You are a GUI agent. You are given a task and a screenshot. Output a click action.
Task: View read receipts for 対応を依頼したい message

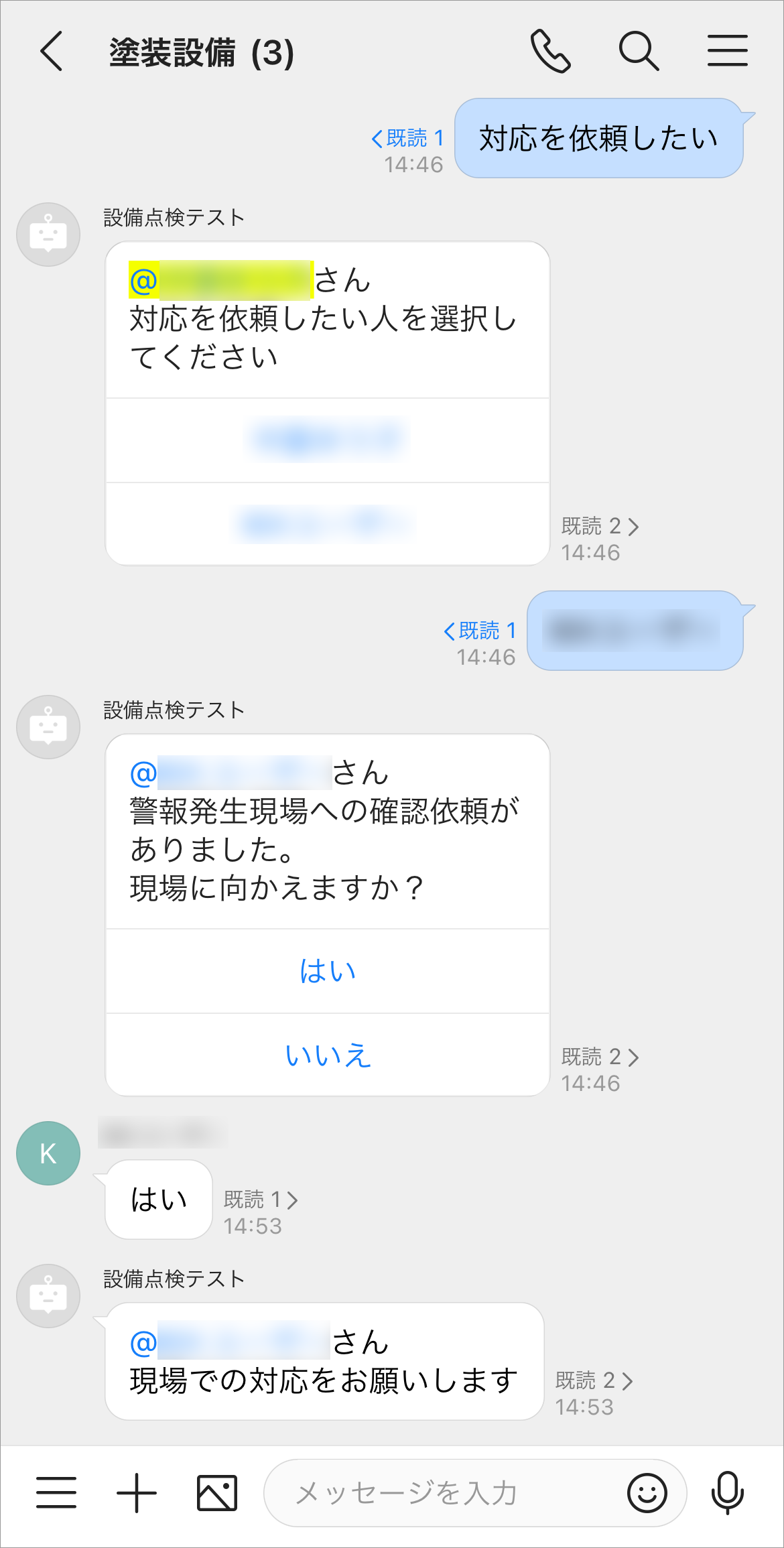(407, 139)
